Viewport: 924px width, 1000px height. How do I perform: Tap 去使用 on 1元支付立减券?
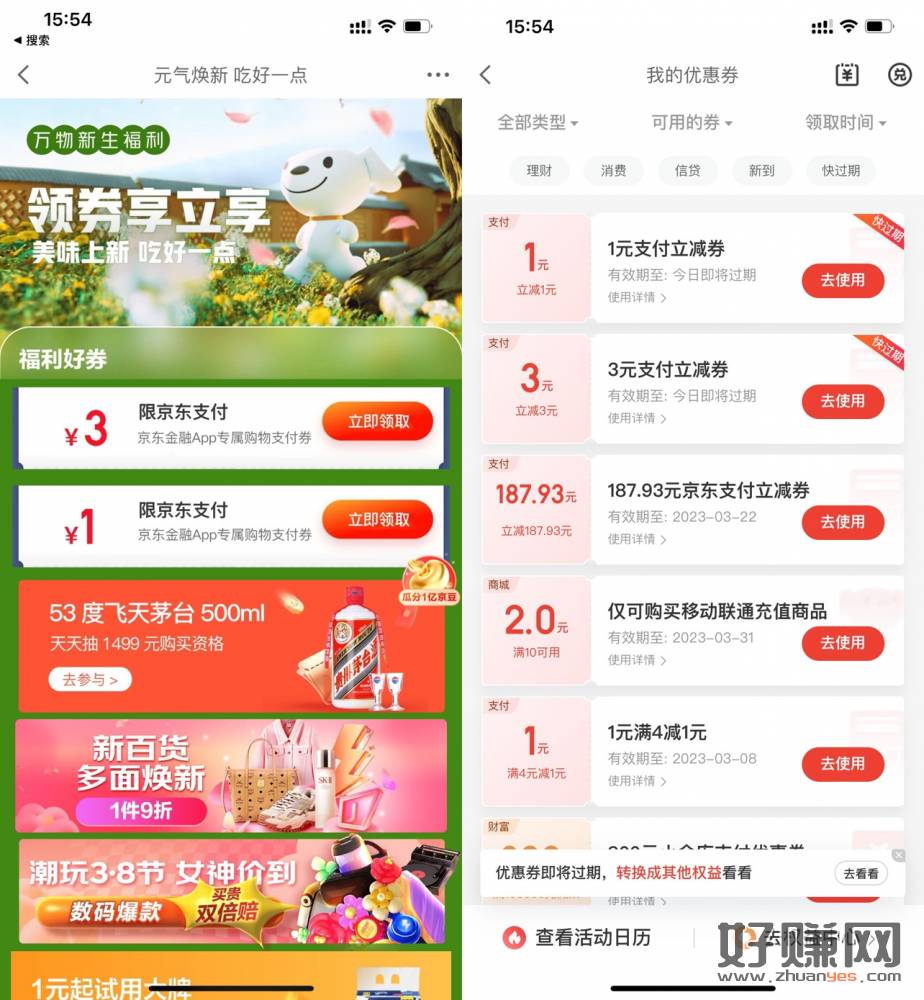click(x=842, y=281)
